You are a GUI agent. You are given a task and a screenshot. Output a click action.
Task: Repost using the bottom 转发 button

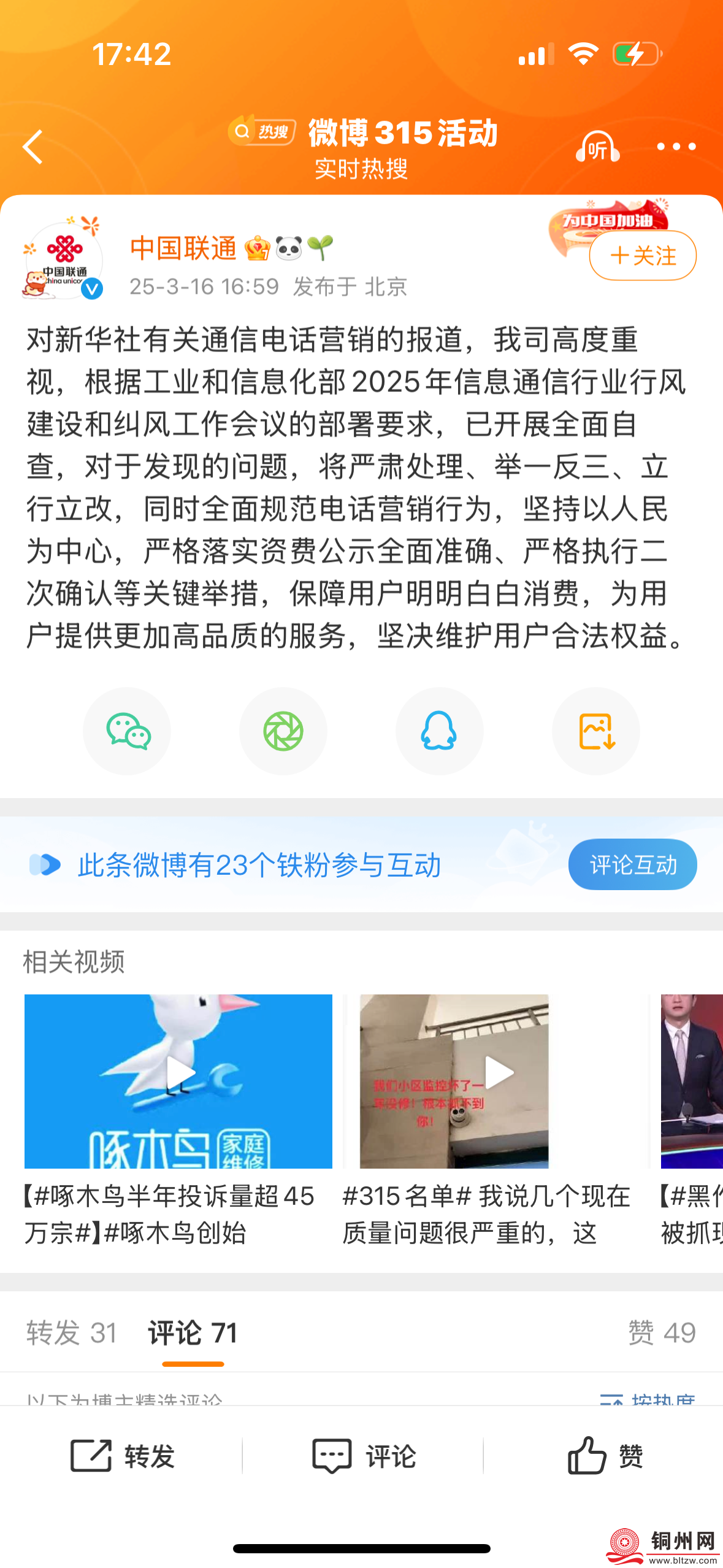point(123,1455)
